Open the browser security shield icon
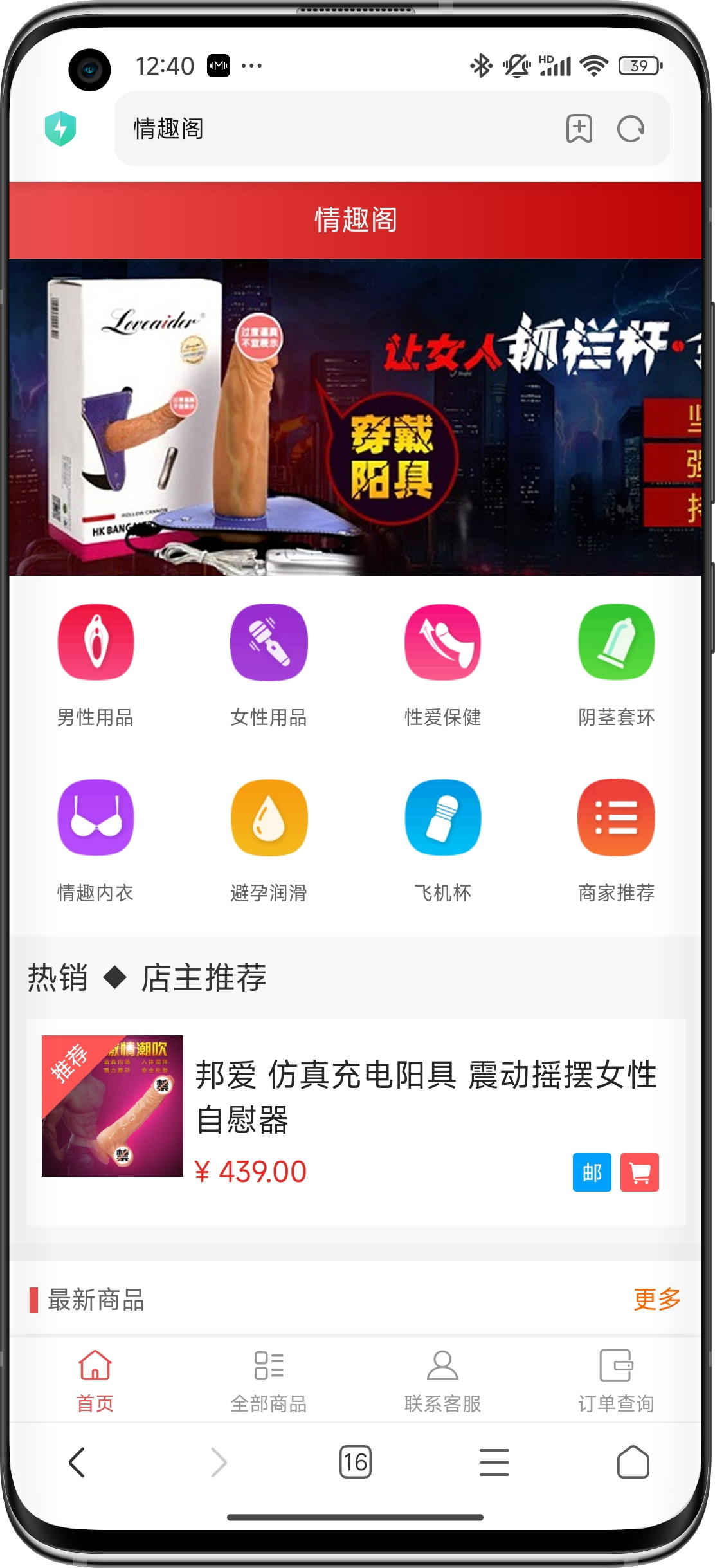Viewport: 715px width, 1568px height. [60, 129]
